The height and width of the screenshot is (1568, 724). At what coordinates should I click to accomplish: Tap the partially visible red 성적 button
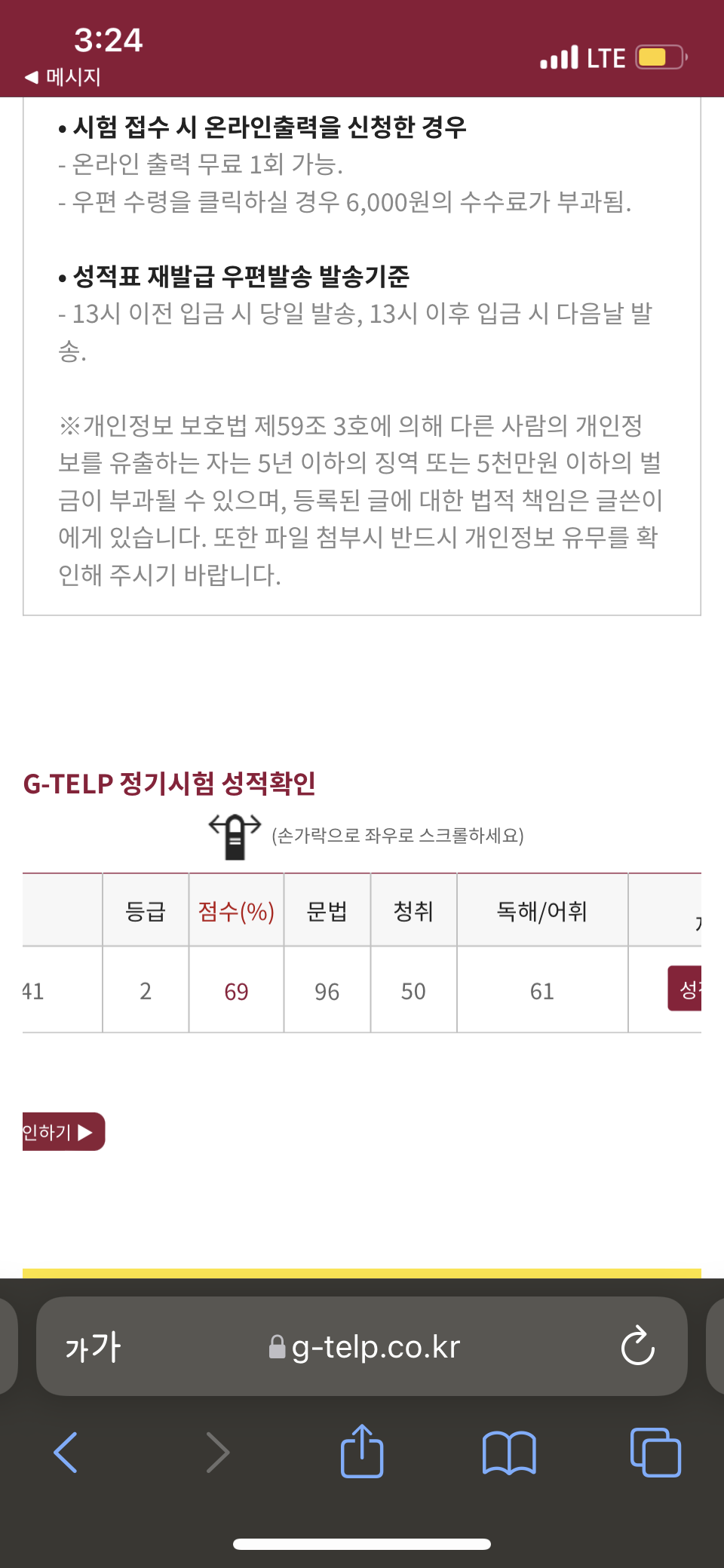point(686,989)
